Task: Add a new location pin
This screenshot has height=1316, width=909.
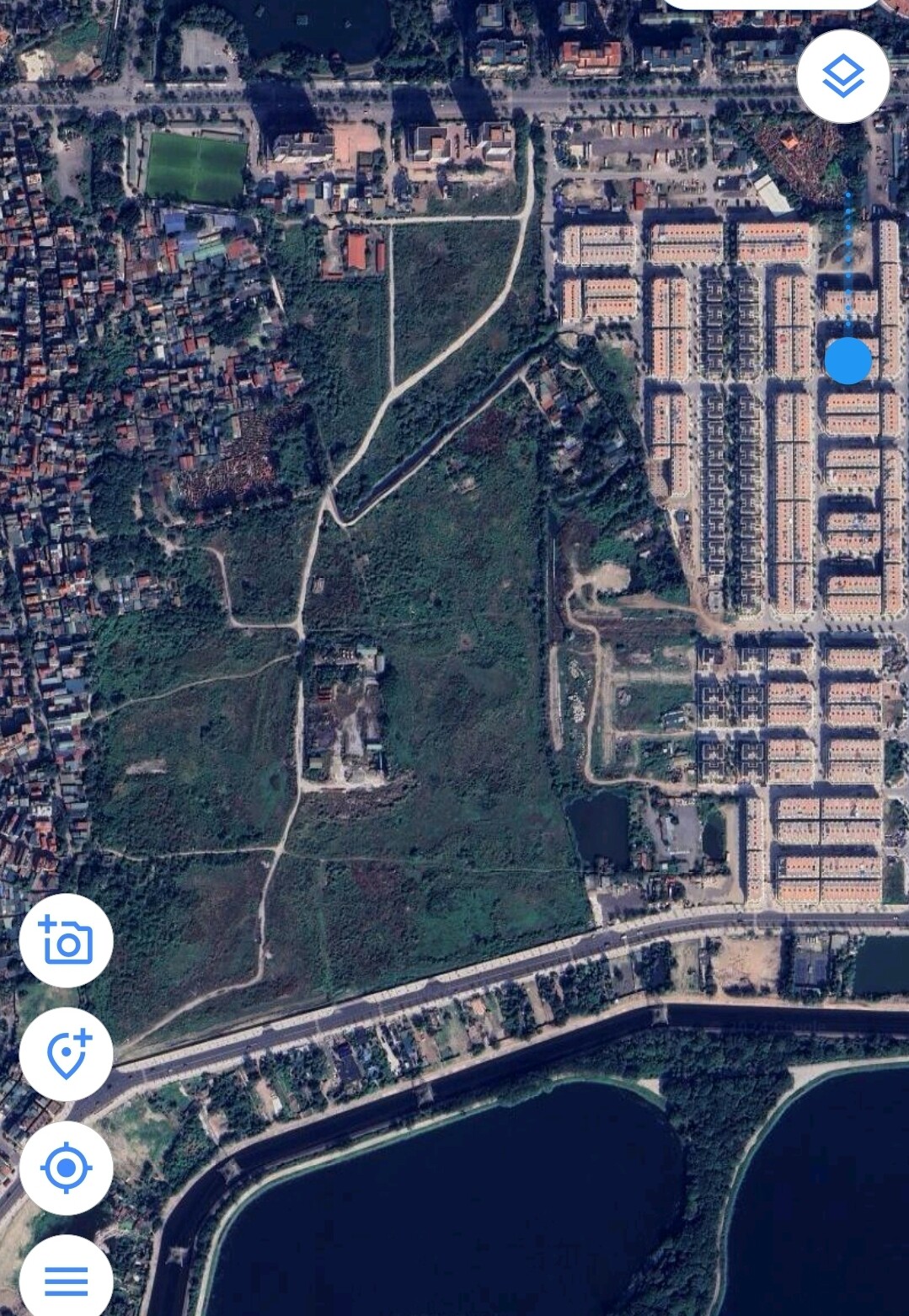Action: click(67, 1054)
